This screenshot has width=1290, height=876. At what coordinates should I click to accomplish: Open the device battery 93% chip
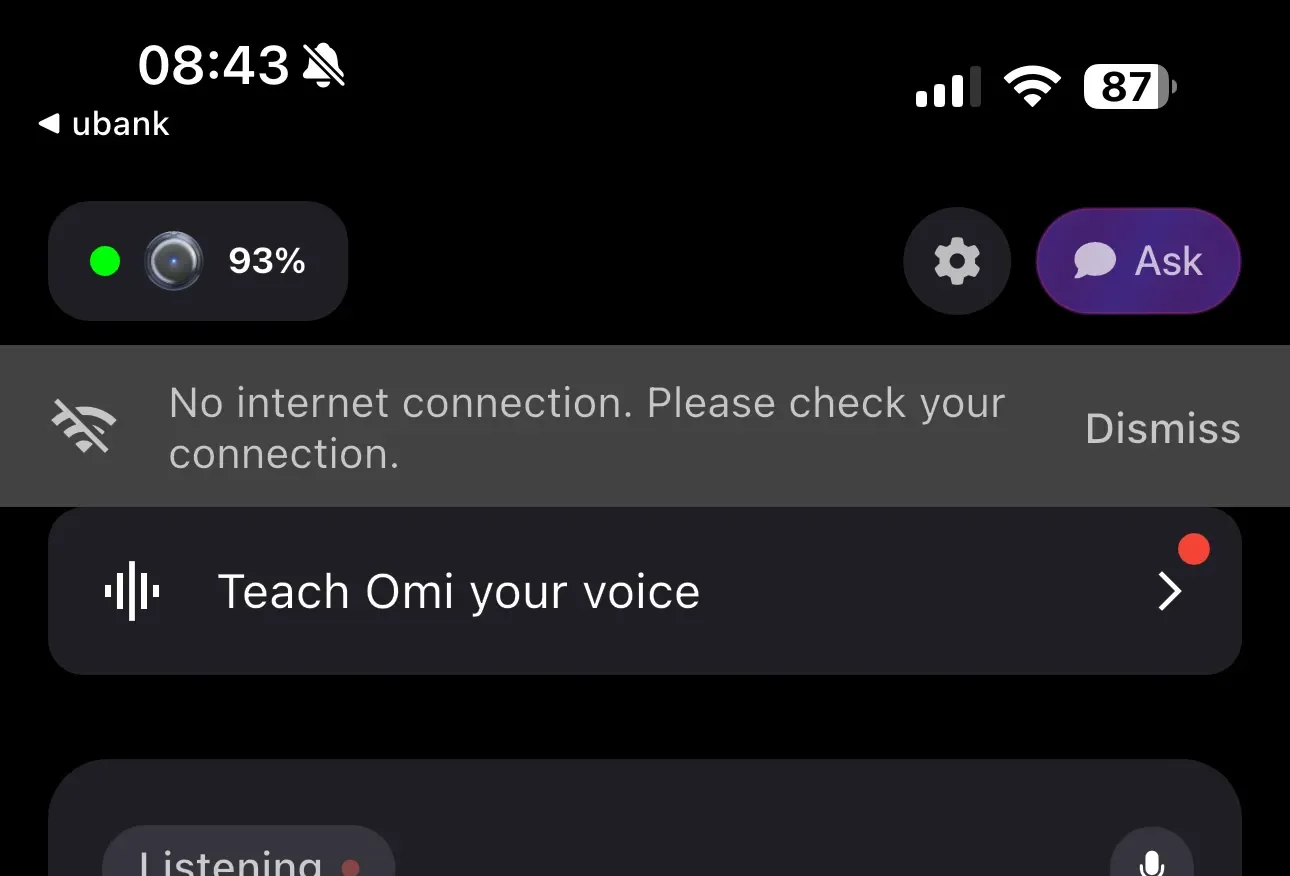[198, 262]
